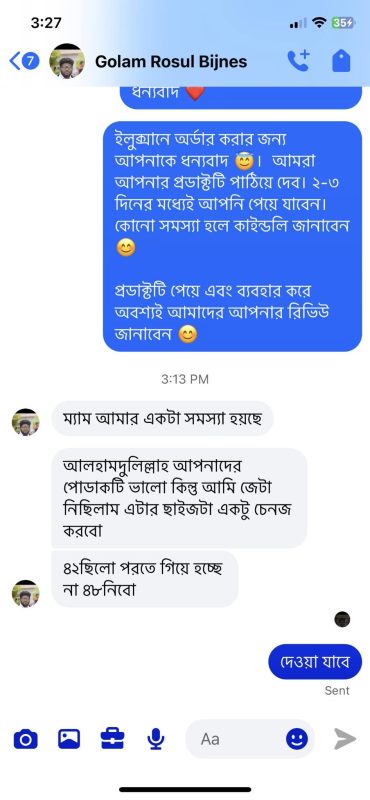Image resolution: width=370 pixels, height=800 pixels.
Task: Tap the send arrow
Action: point(345,738)
